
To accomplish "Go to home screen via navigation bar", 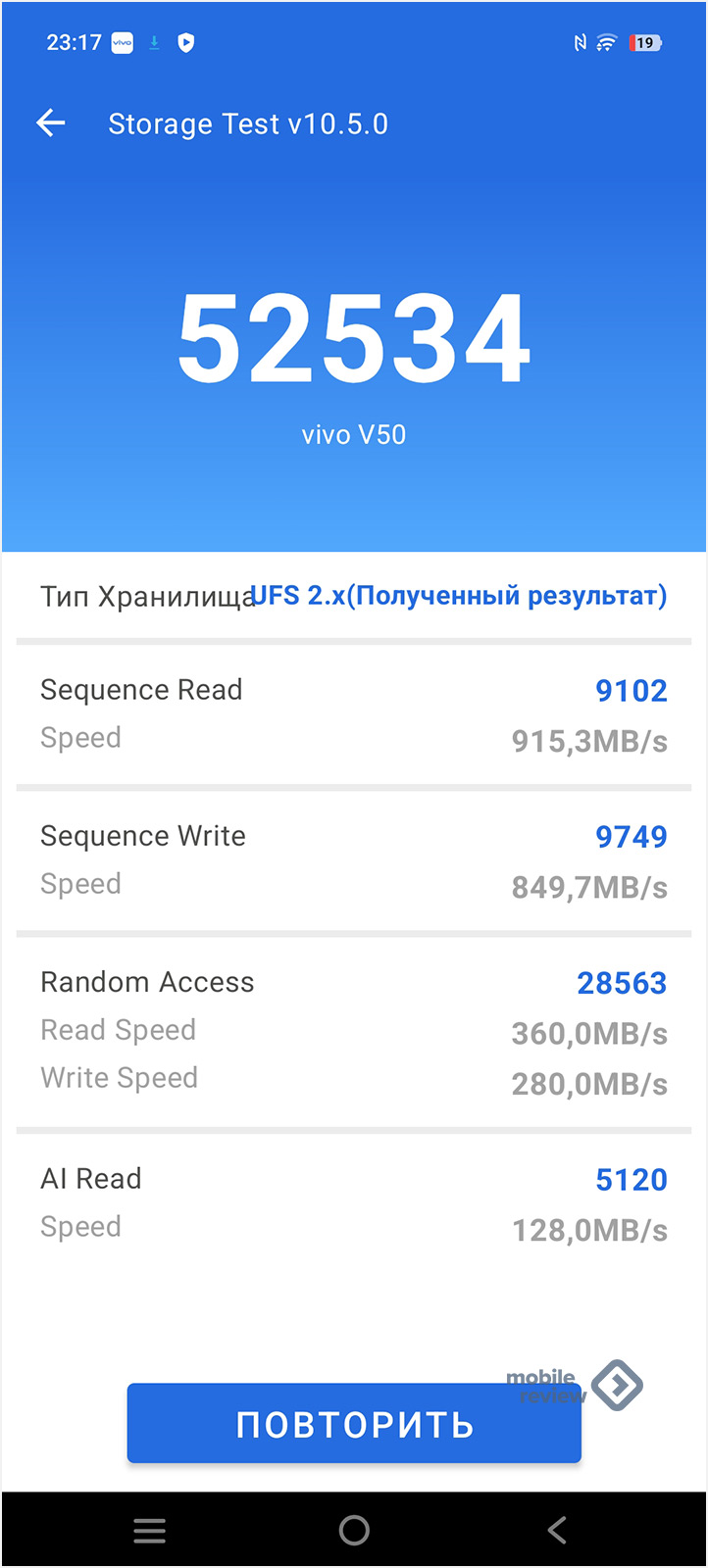I will coord(354,1530).
